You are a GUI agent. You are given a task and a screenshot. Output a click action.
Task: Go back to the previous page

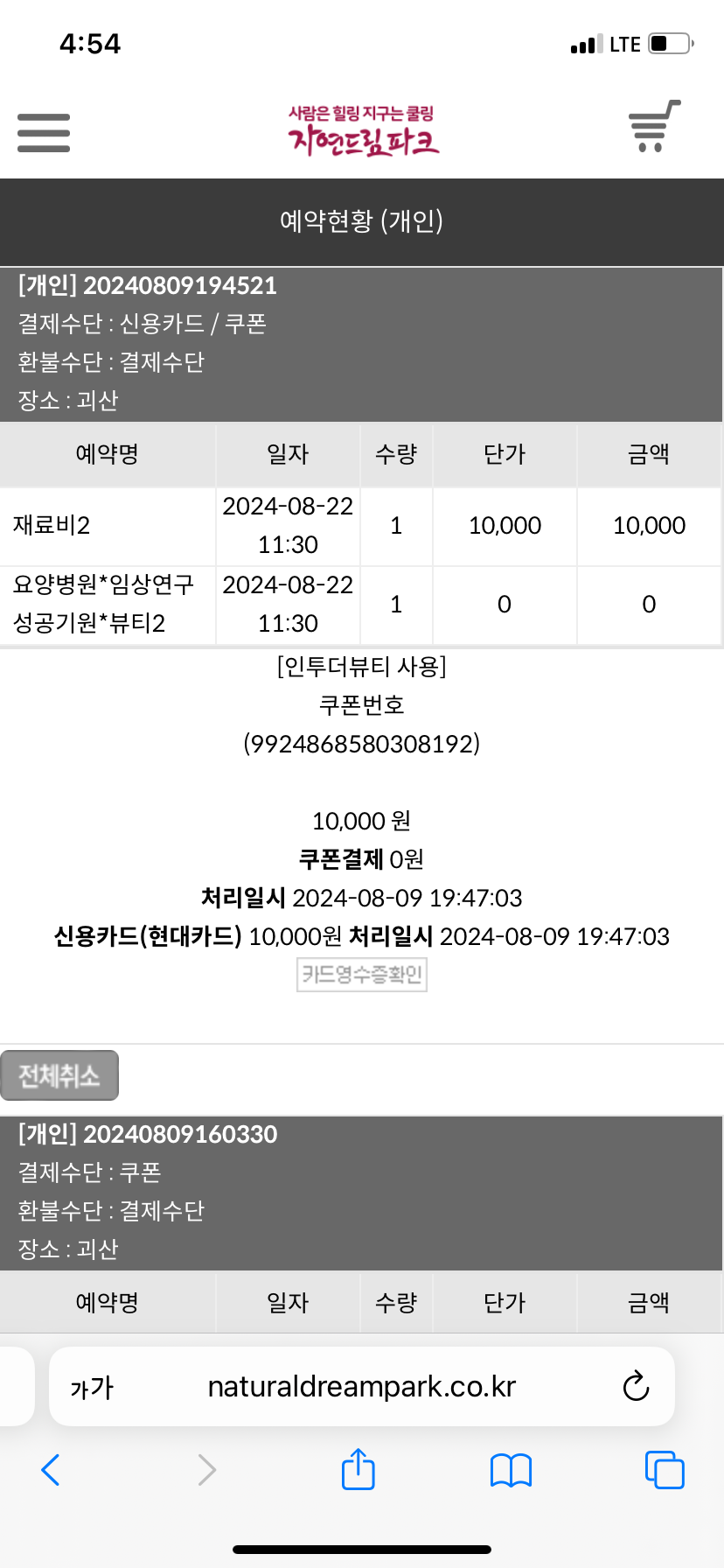(51, 1470)
